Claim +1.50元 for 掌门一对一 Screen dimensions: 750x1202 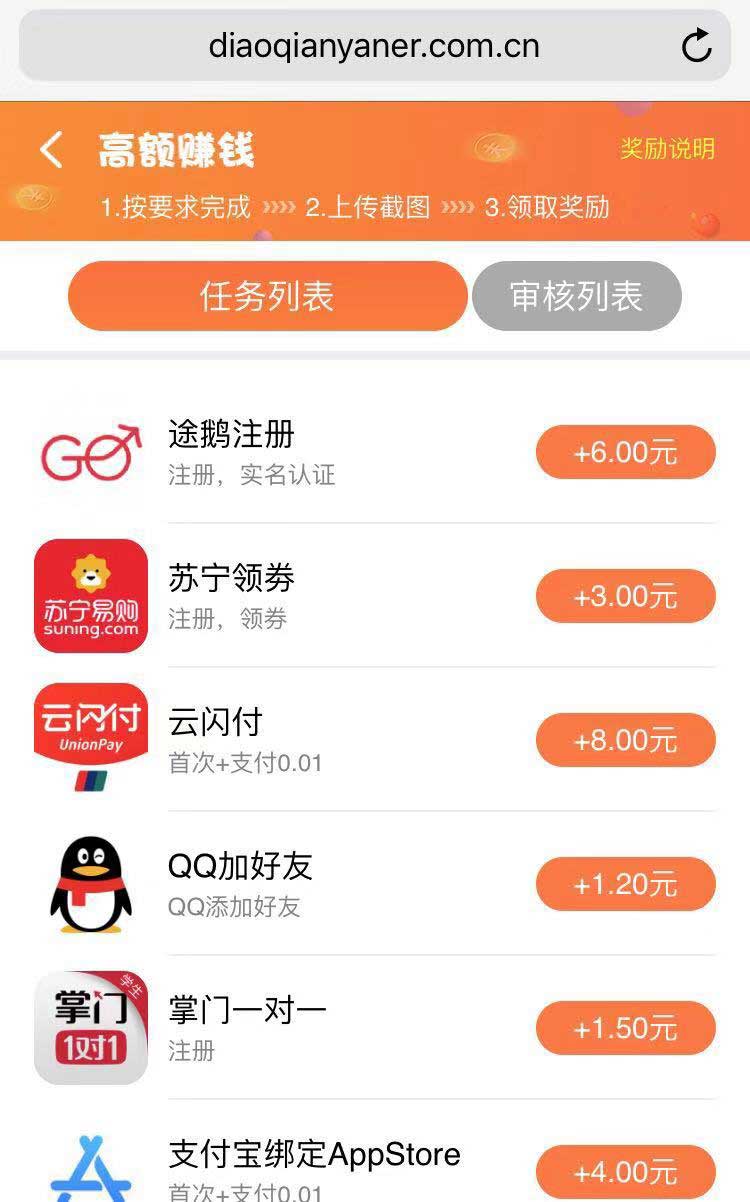[x=625, y=1028]
